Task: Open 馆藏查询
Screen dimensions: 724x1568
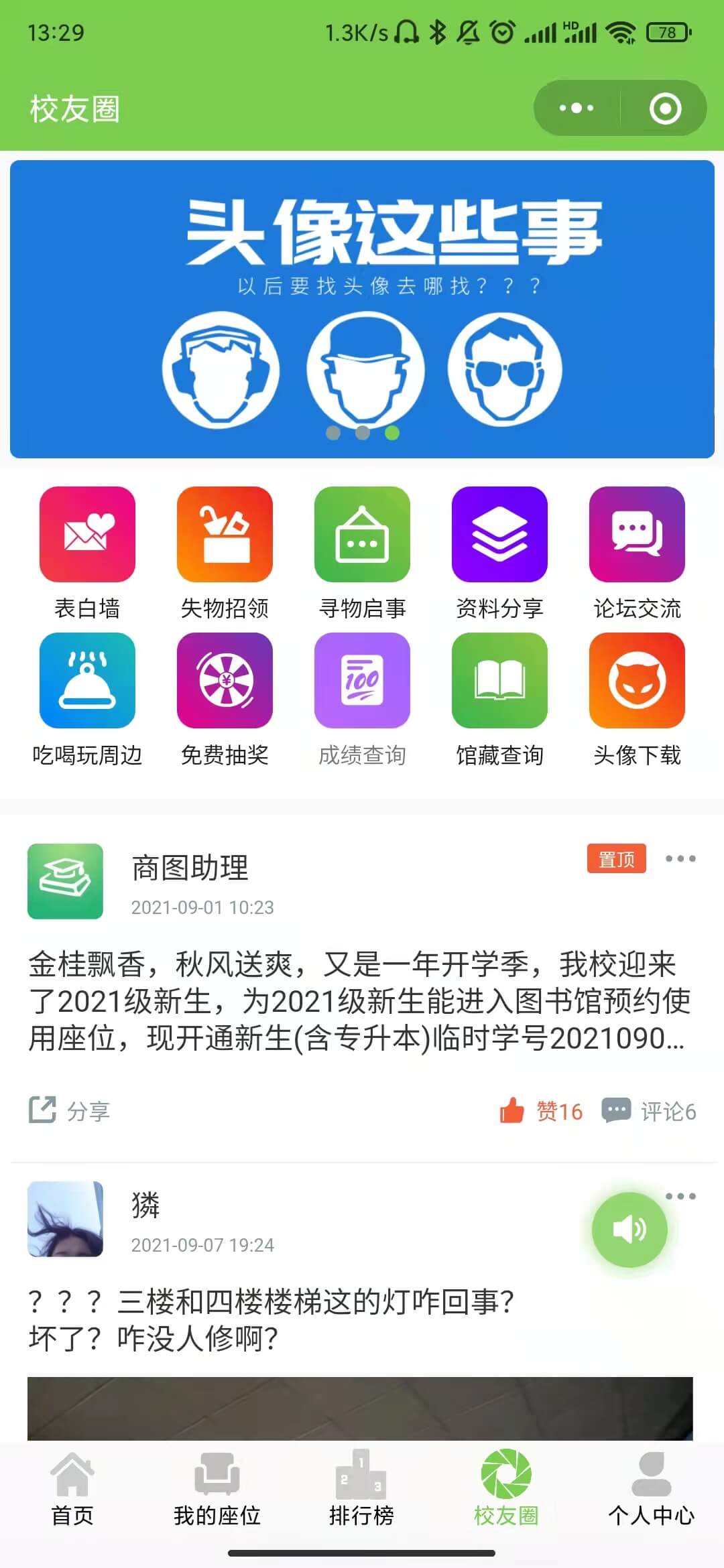Action: [499, 681]
